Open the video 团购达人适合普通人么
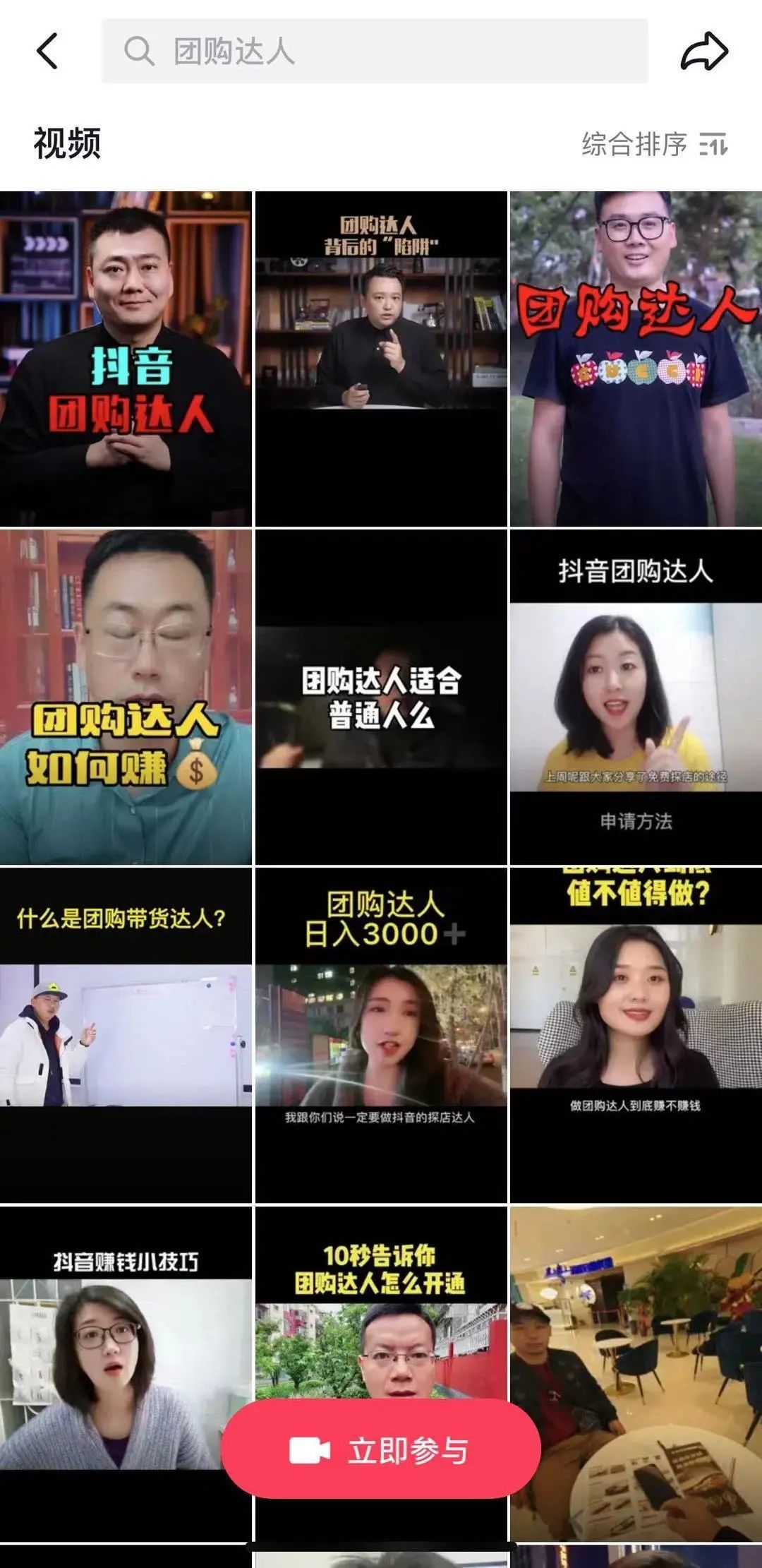The height and width of the screenshot is (1568, 762). pos(381,698)
